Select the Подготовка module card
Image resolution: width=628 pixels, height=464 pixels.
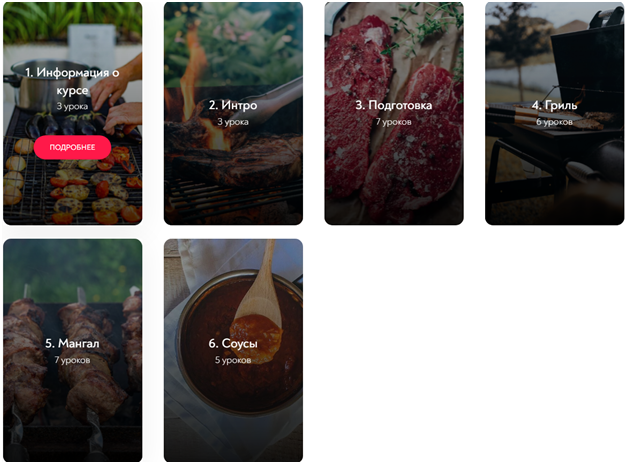(x=394, y=113)
